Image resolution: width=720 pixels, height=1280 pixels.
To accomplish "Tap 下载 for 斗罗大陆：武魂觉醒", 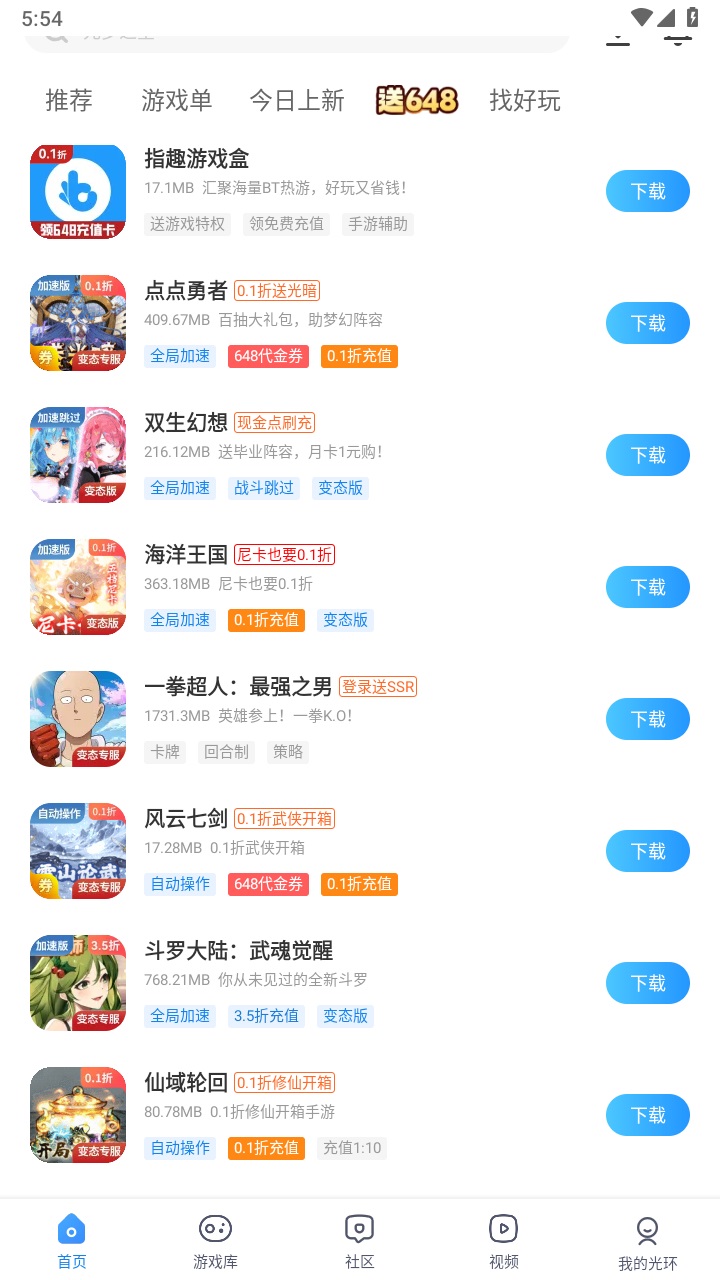I will (647, 983).
